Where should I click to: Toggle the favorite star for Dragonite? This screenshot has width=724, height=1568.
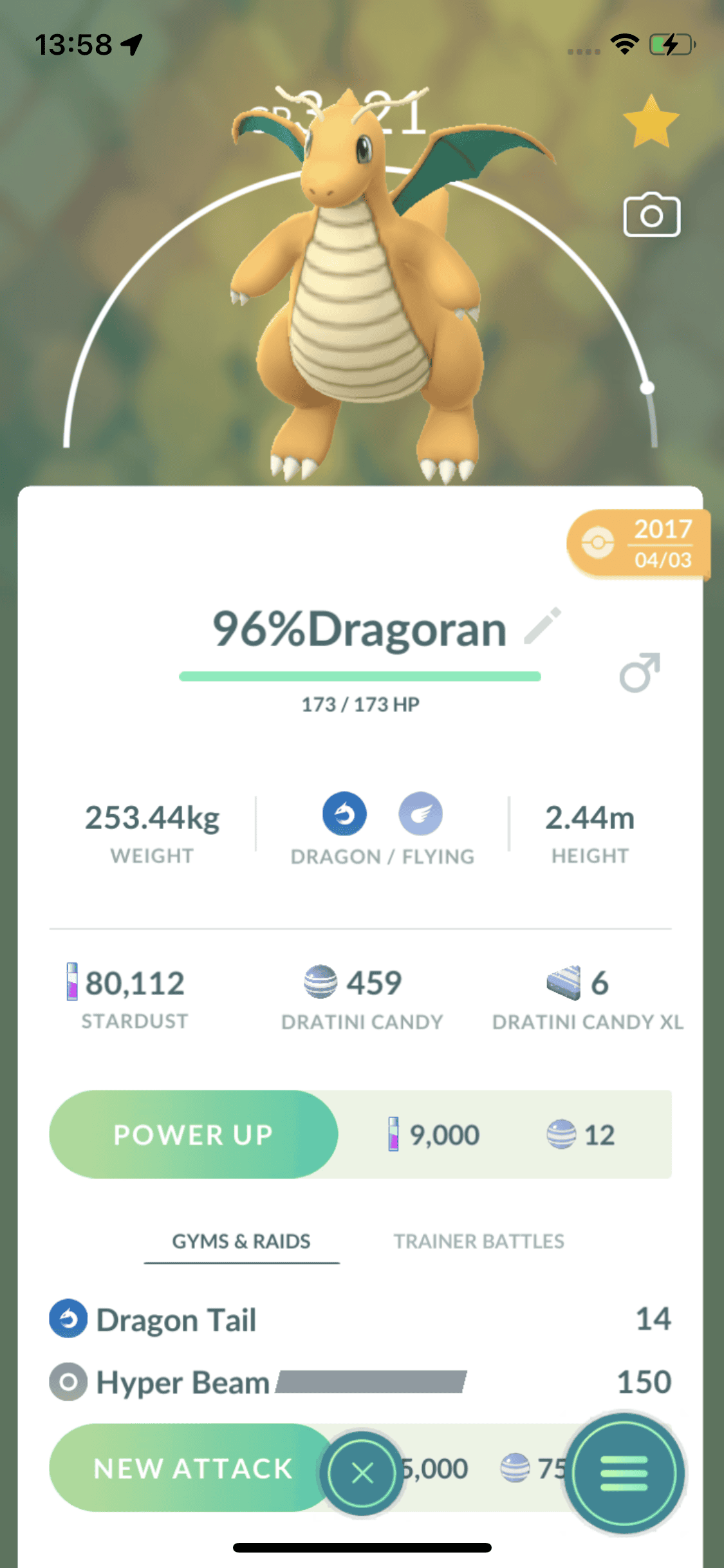coord(651,122)
